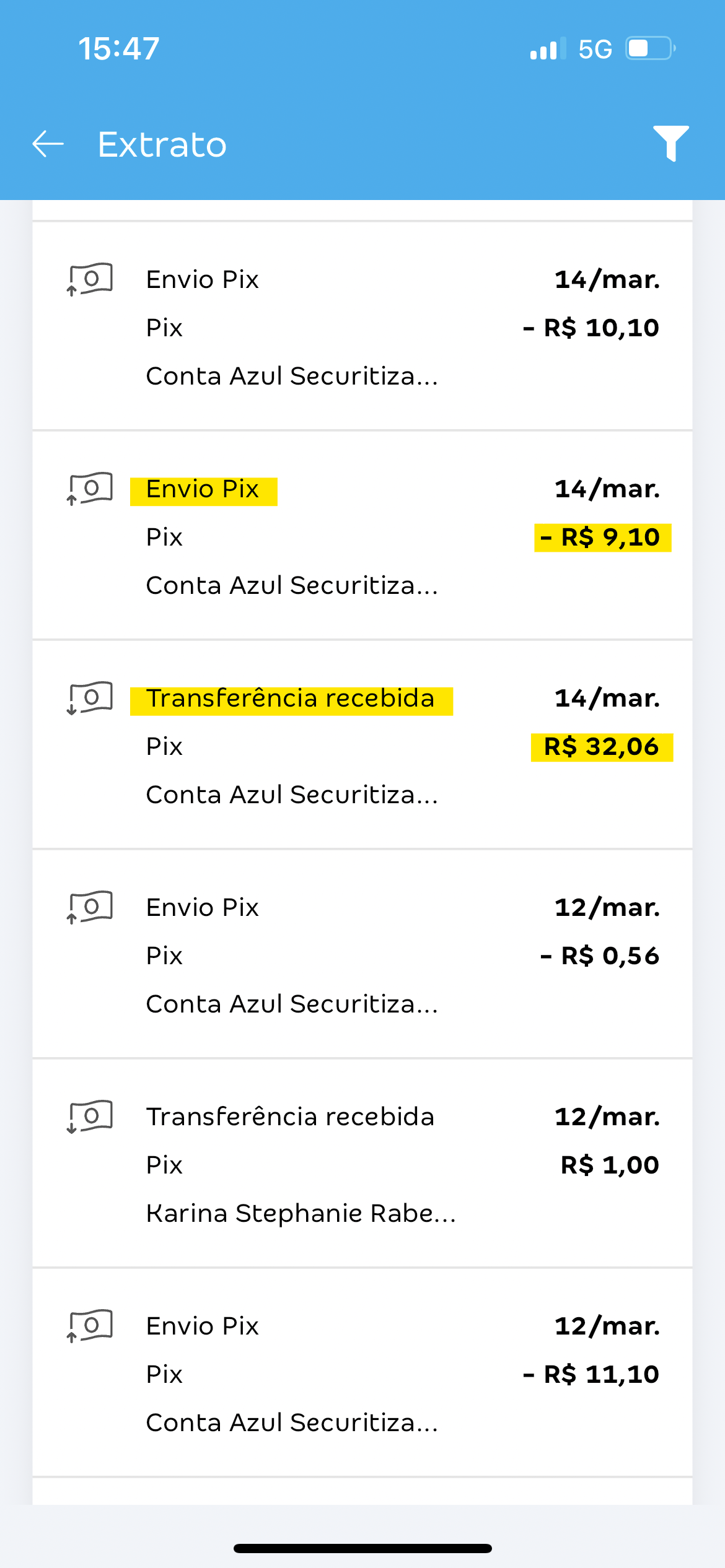Tap the 15:47 clock in the status bar
This screenshot has width=725, height=1568.
pyautogui.click(x=118, y=49)
